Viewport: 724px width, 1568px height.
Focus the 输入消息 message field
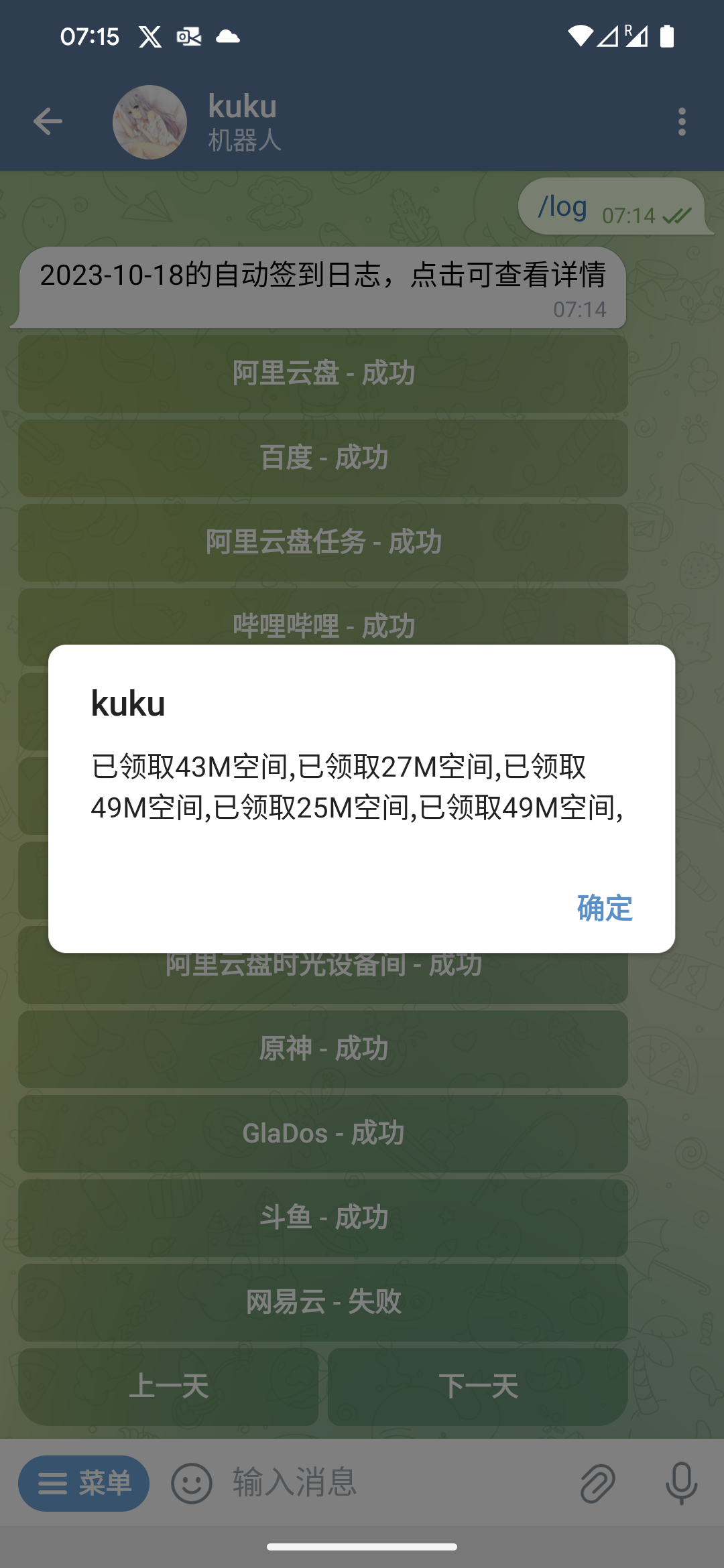point(396,1483)
